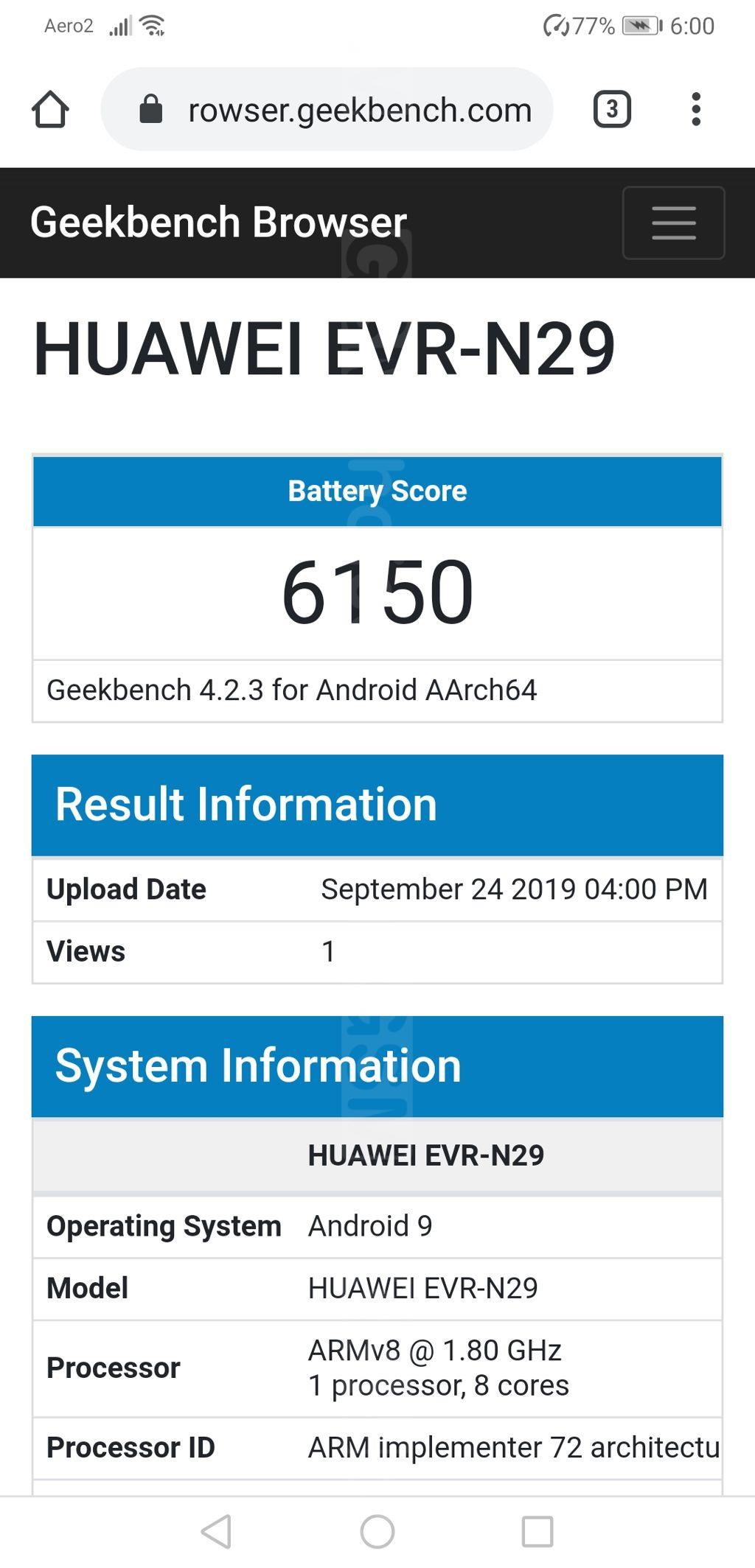Image resolution: width=755 pixels, height=1568 pixels.
Task: Open the tab switcher showing 3 tabs
Action: pos(611,110)
